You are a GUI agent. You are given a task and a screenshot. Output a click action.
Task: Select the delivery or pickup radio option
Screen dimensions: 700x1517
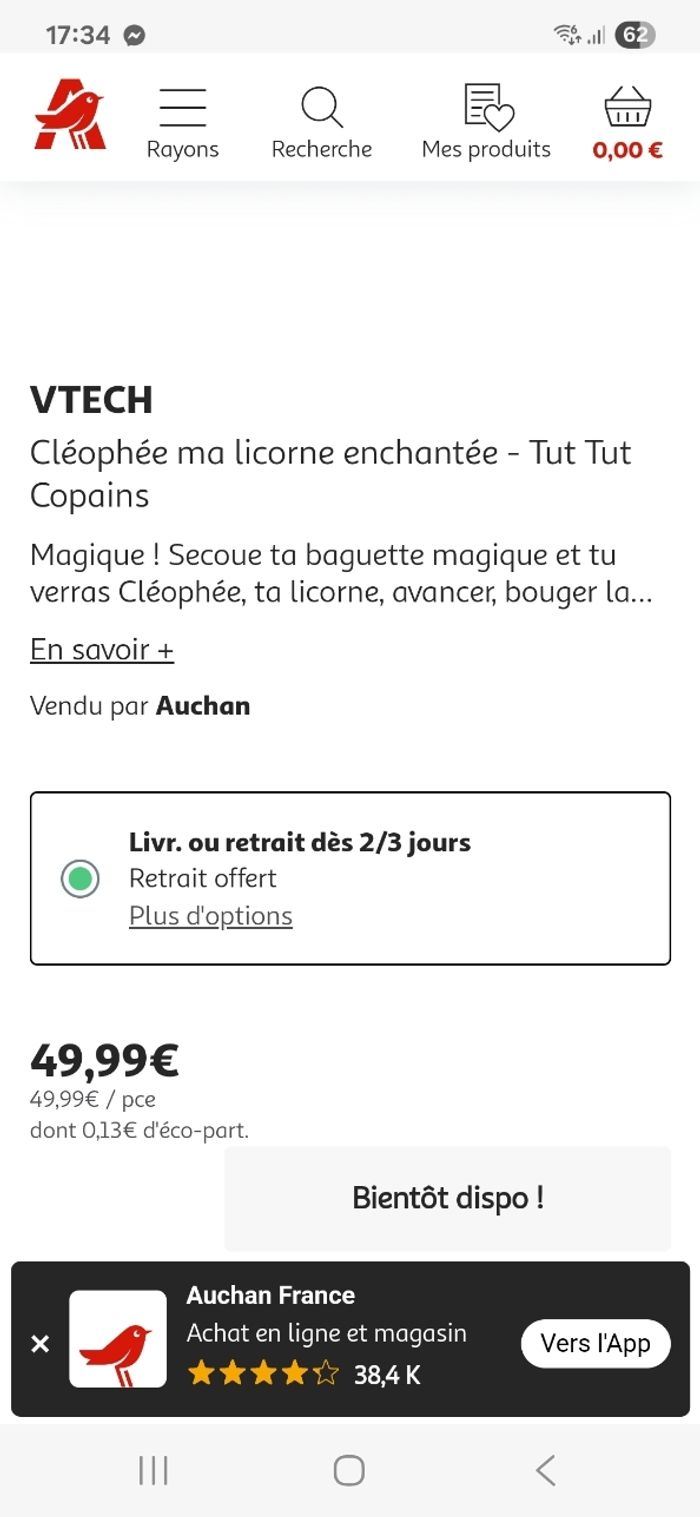coord(80,879)
